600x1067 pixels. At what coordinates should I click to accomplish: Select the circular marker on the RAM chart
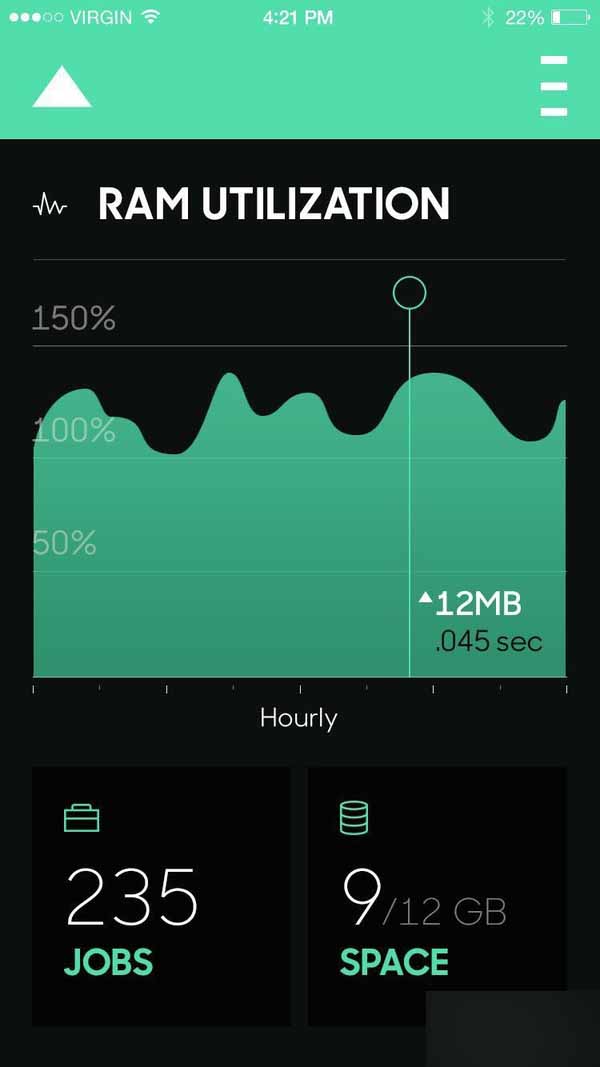coord(409,293)
